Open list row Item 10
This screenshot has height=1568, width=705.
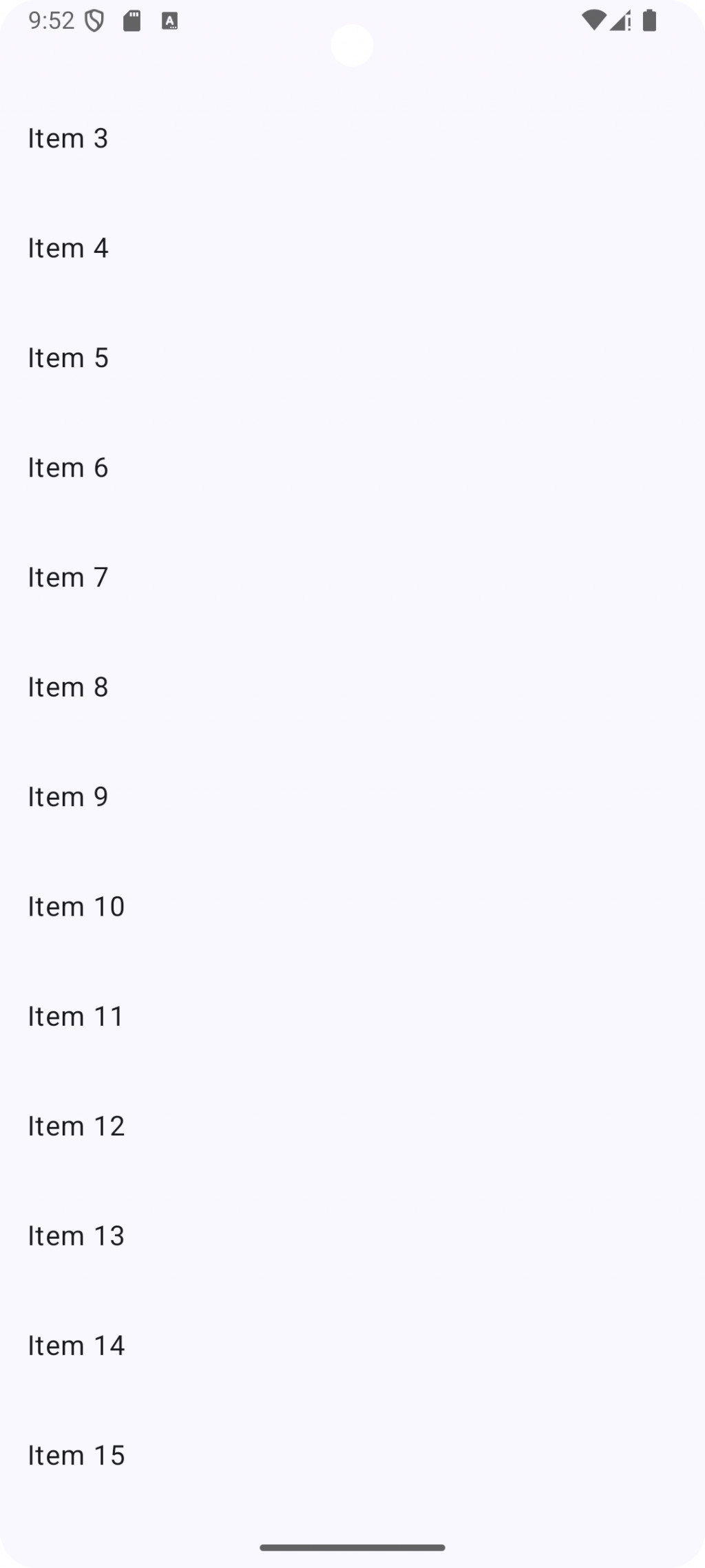click(76, 907)
